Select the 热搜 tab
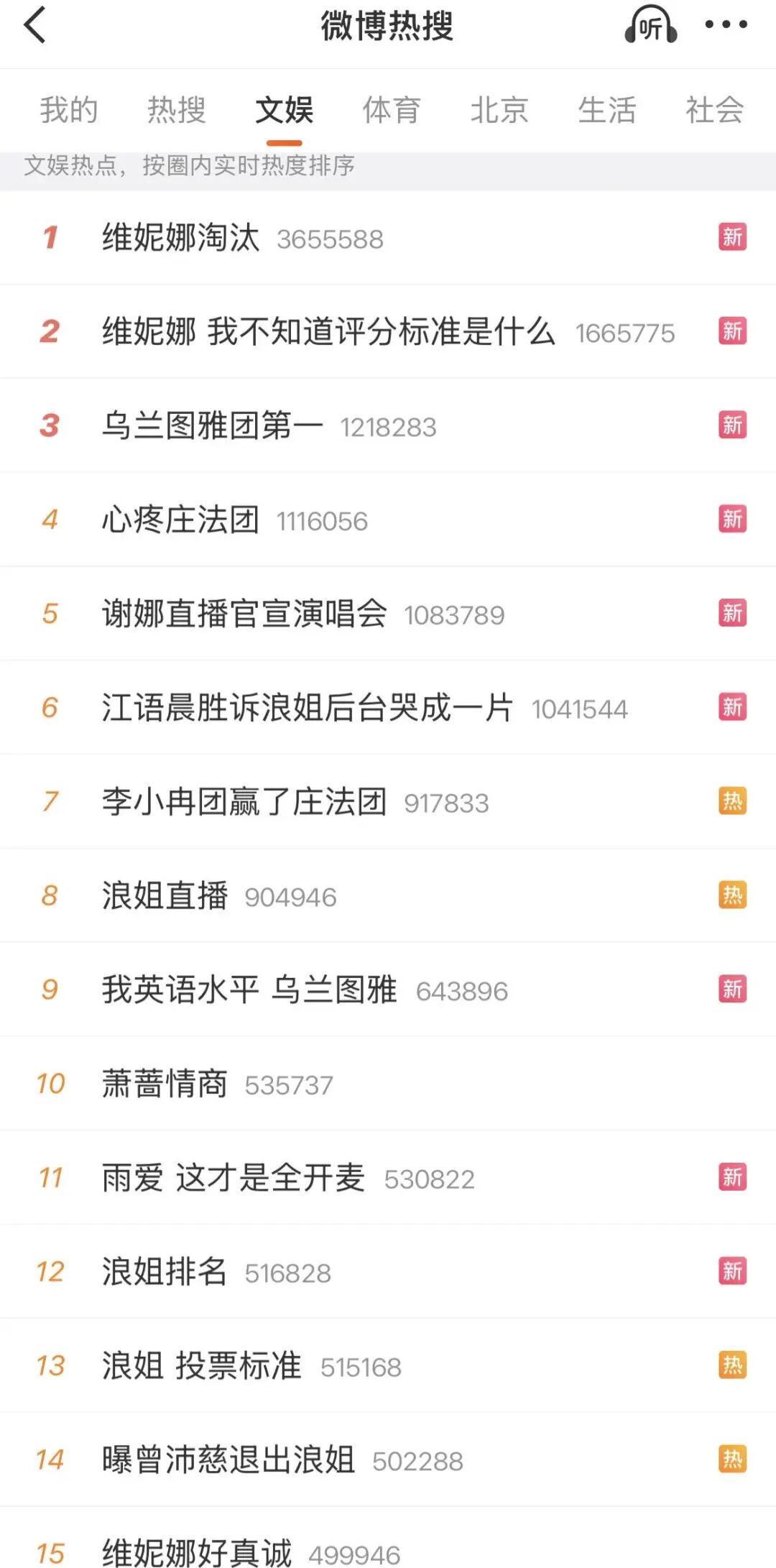Viewport: 776px width, 1568px height. pos(177,111)
